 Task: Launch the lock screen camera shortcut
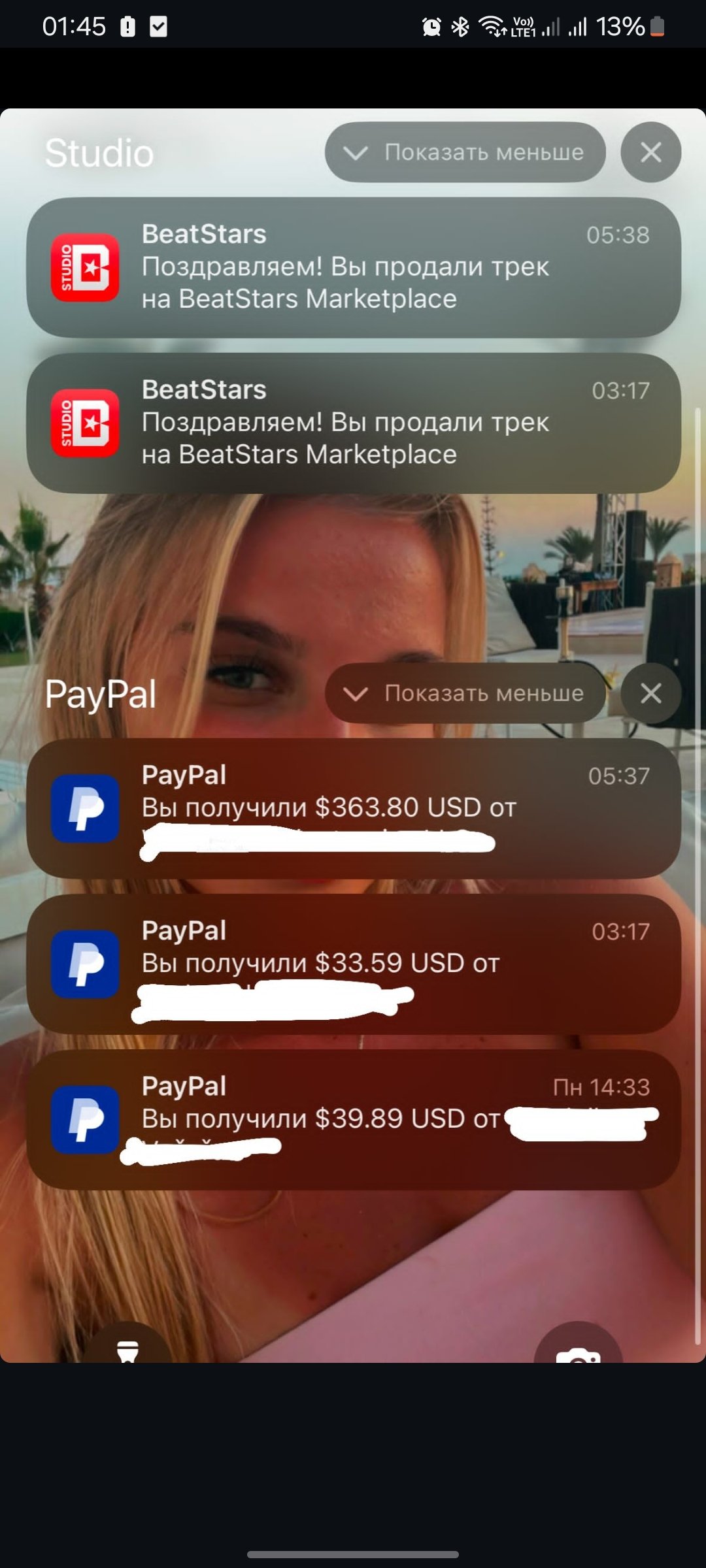coord(578,1348)
